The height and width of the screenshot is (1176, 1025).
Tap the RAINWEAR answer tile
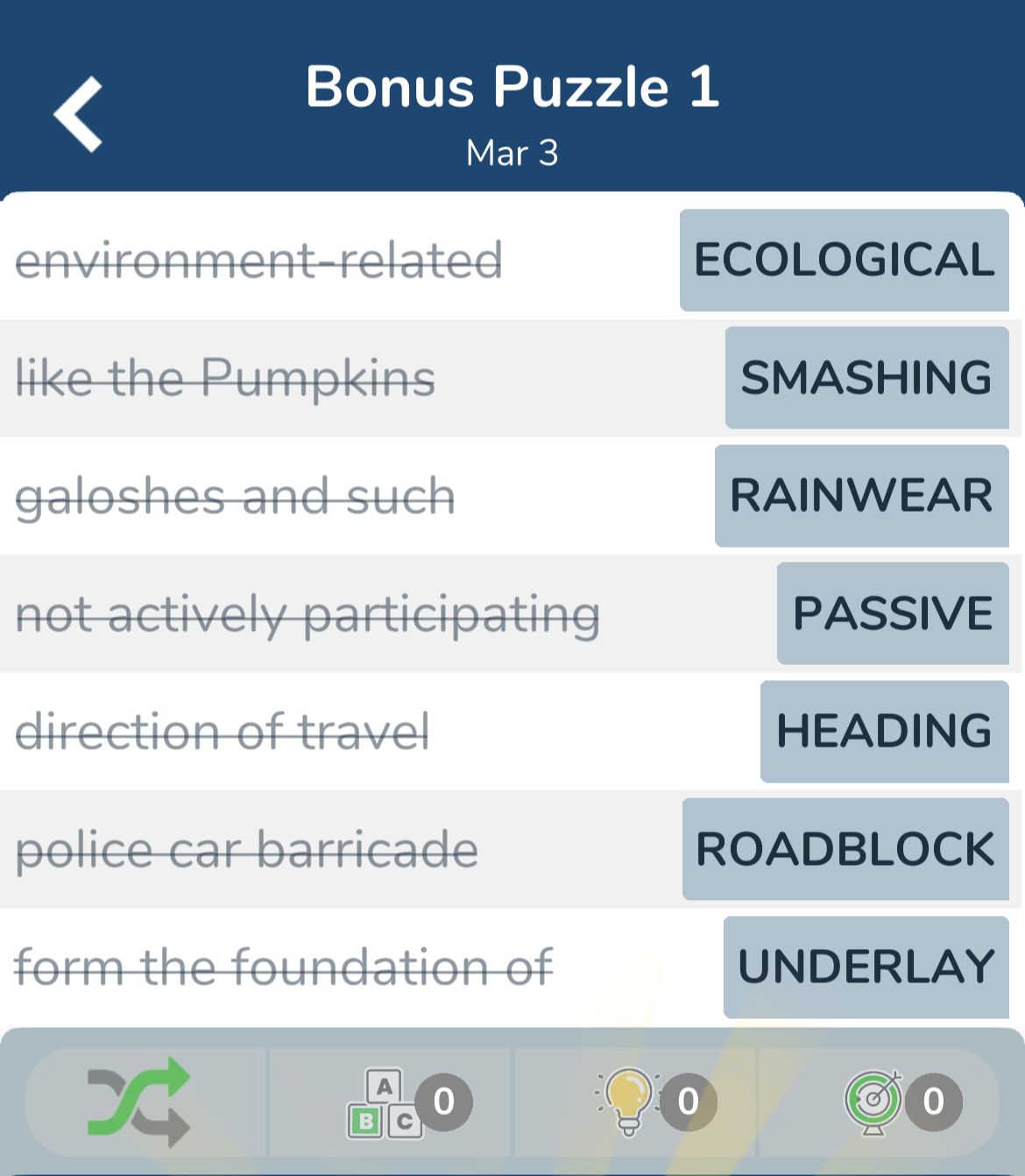pyautogui.click(x=861, y=496)
